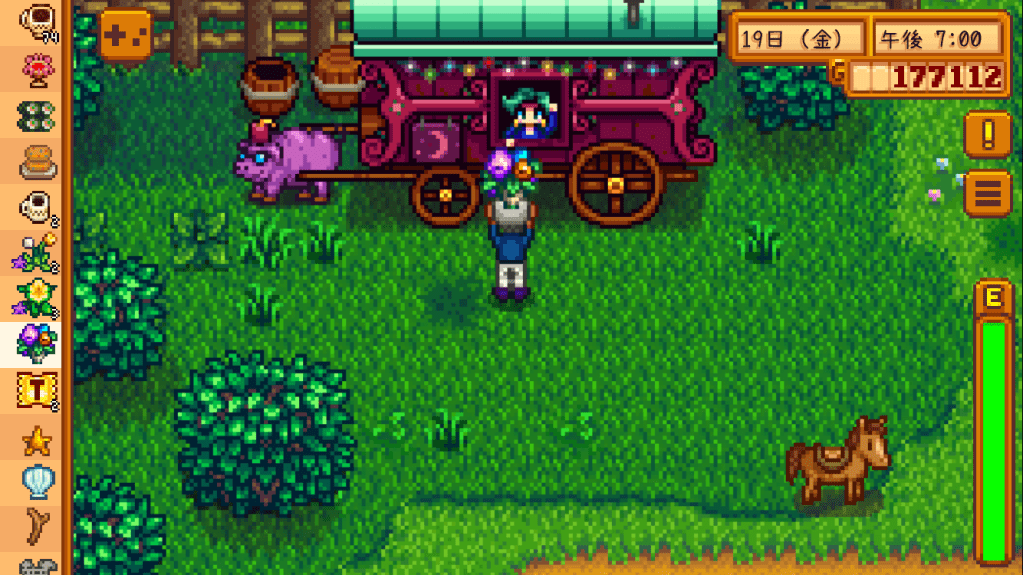
Task: Open the virtual gamepad controls button
Action: click(126, 34)
